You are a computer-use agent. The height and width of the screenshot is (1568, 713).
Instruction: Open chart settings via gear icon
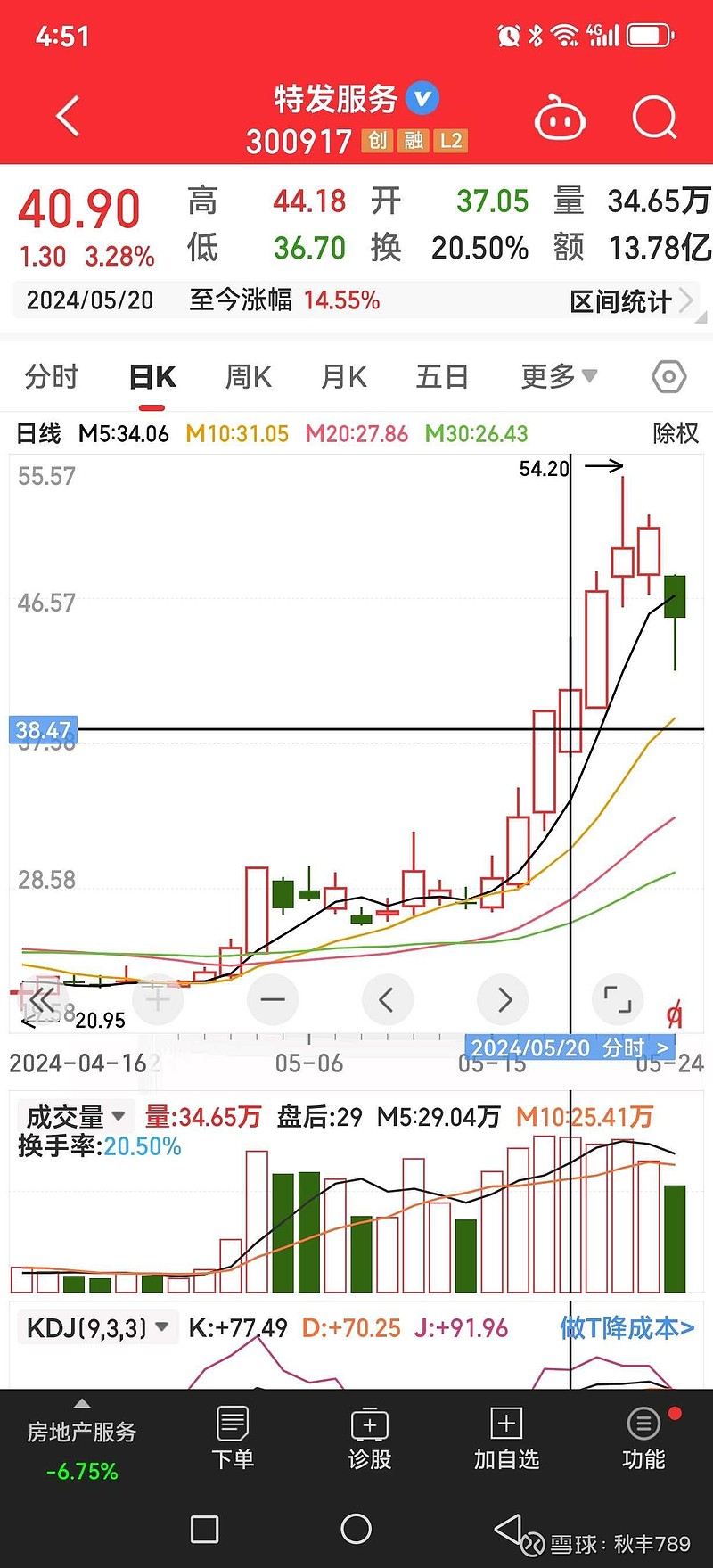668,377
